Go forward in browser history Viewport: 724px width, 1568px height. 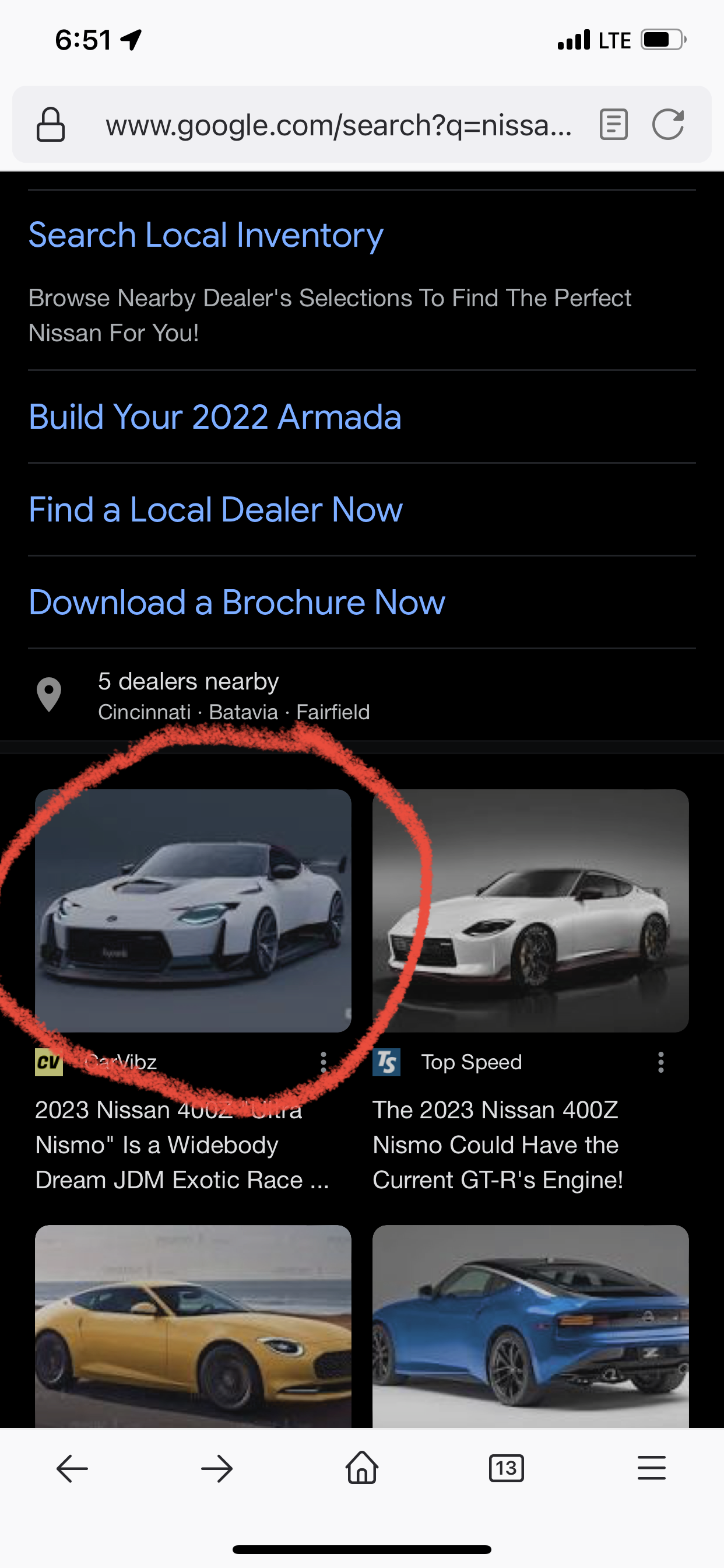pyautogui.click(x=217, y=1469)
